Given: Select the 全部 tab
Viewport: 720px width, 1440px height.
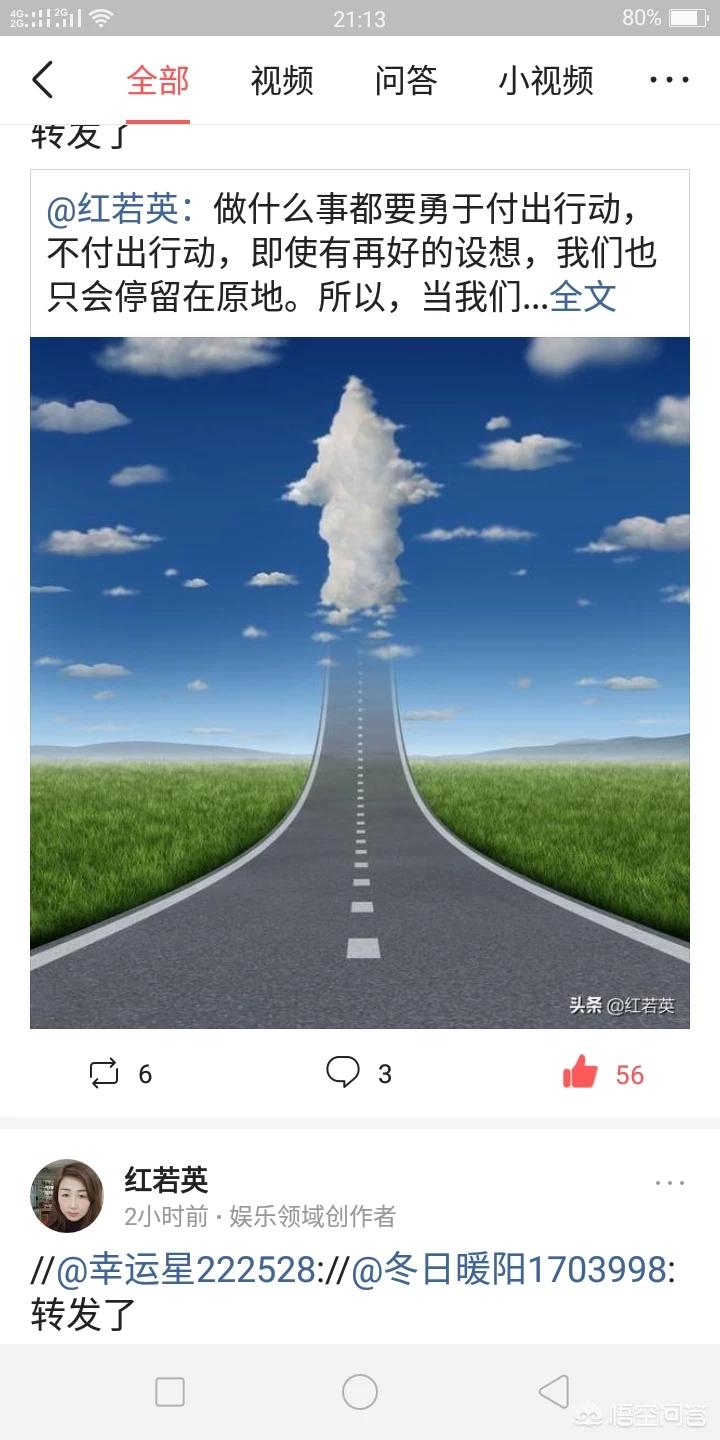Looking at the screenshot, I should (158, 81).
